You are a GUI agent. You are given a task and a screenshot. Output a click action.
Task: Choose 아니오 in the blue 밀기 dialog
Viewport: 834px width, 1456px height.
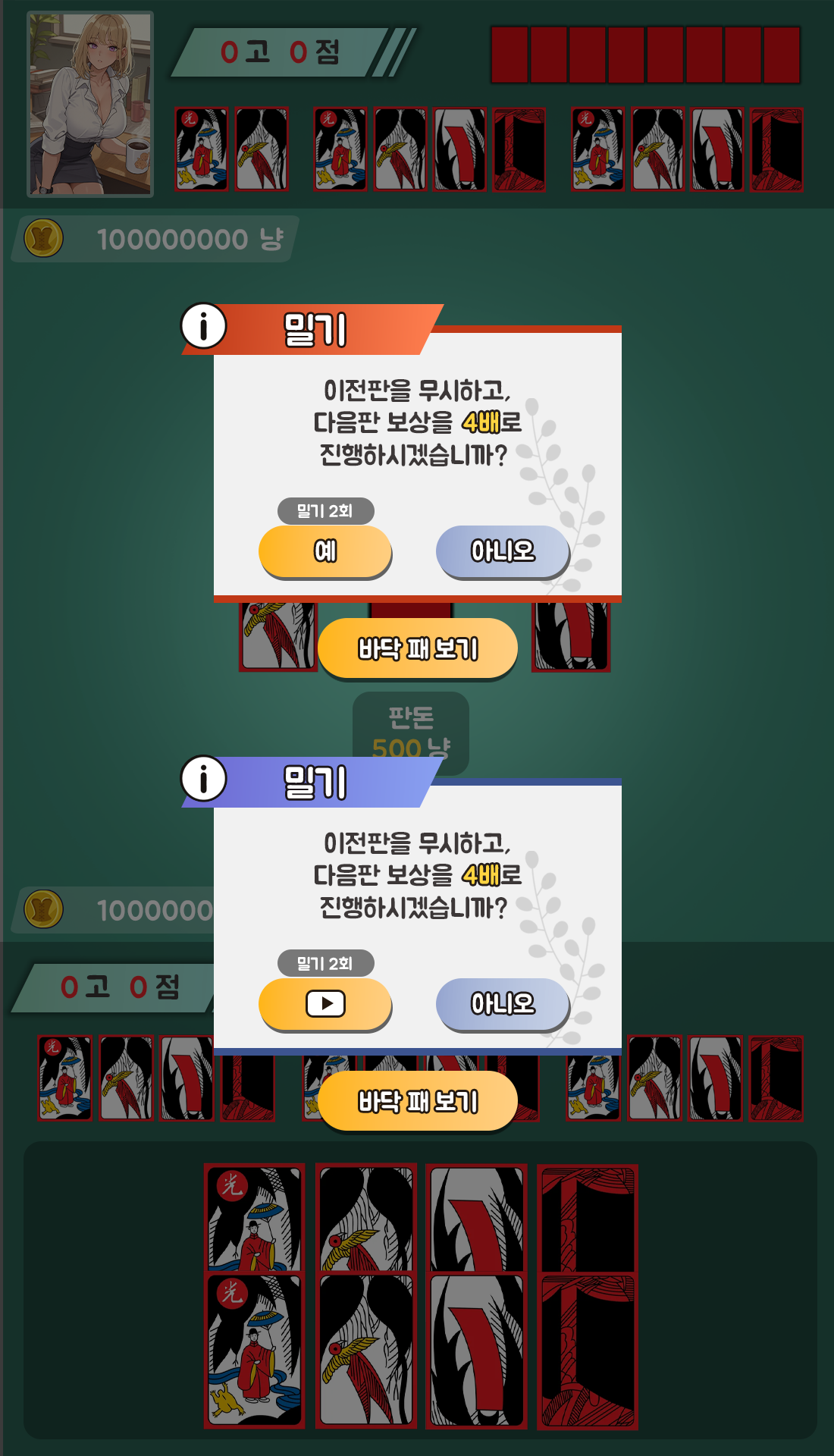click(502, 1004)
